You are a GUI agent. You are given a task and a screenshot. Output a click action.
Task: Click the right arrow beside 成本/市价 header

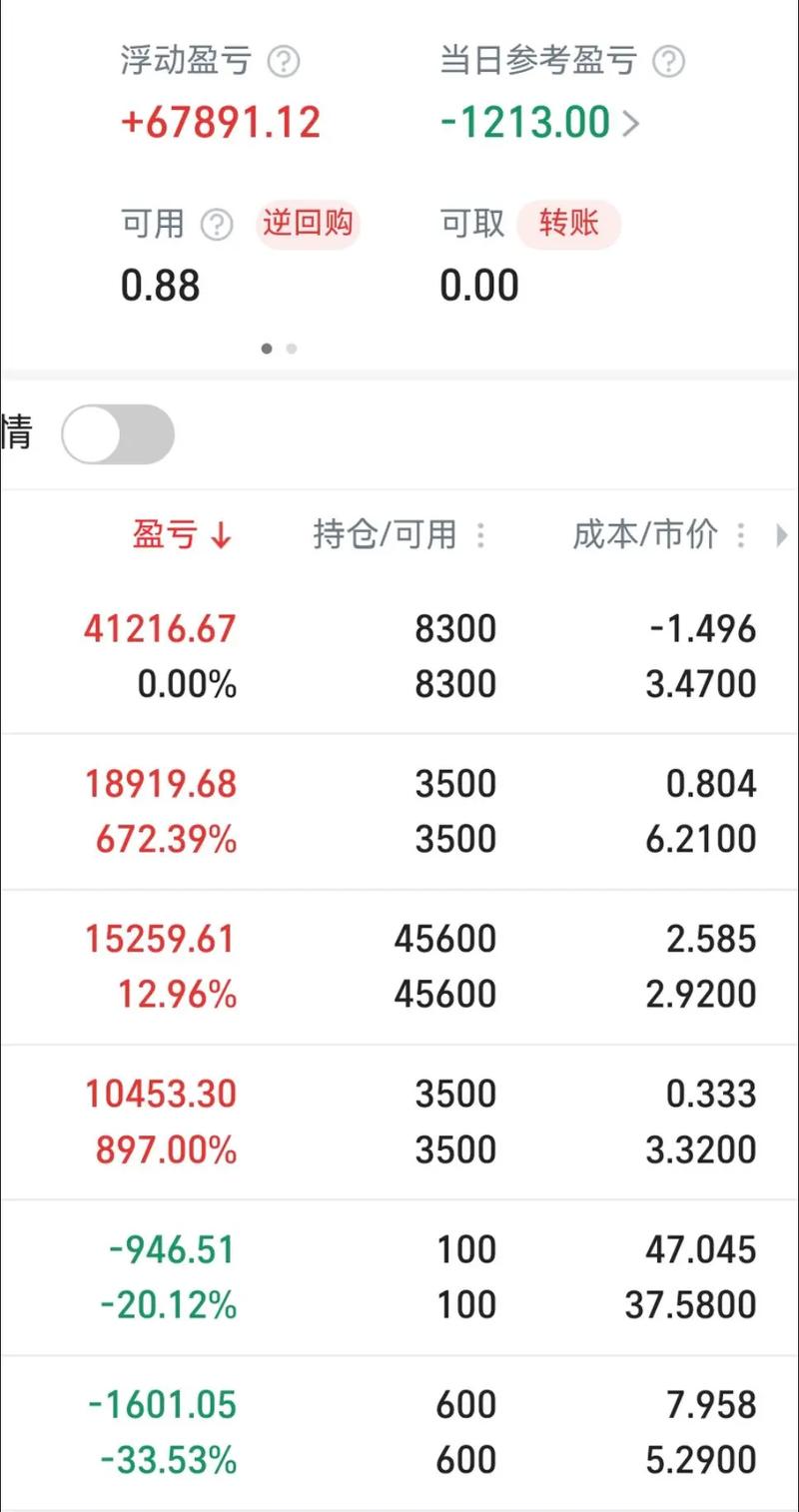(x=782, y=535)
